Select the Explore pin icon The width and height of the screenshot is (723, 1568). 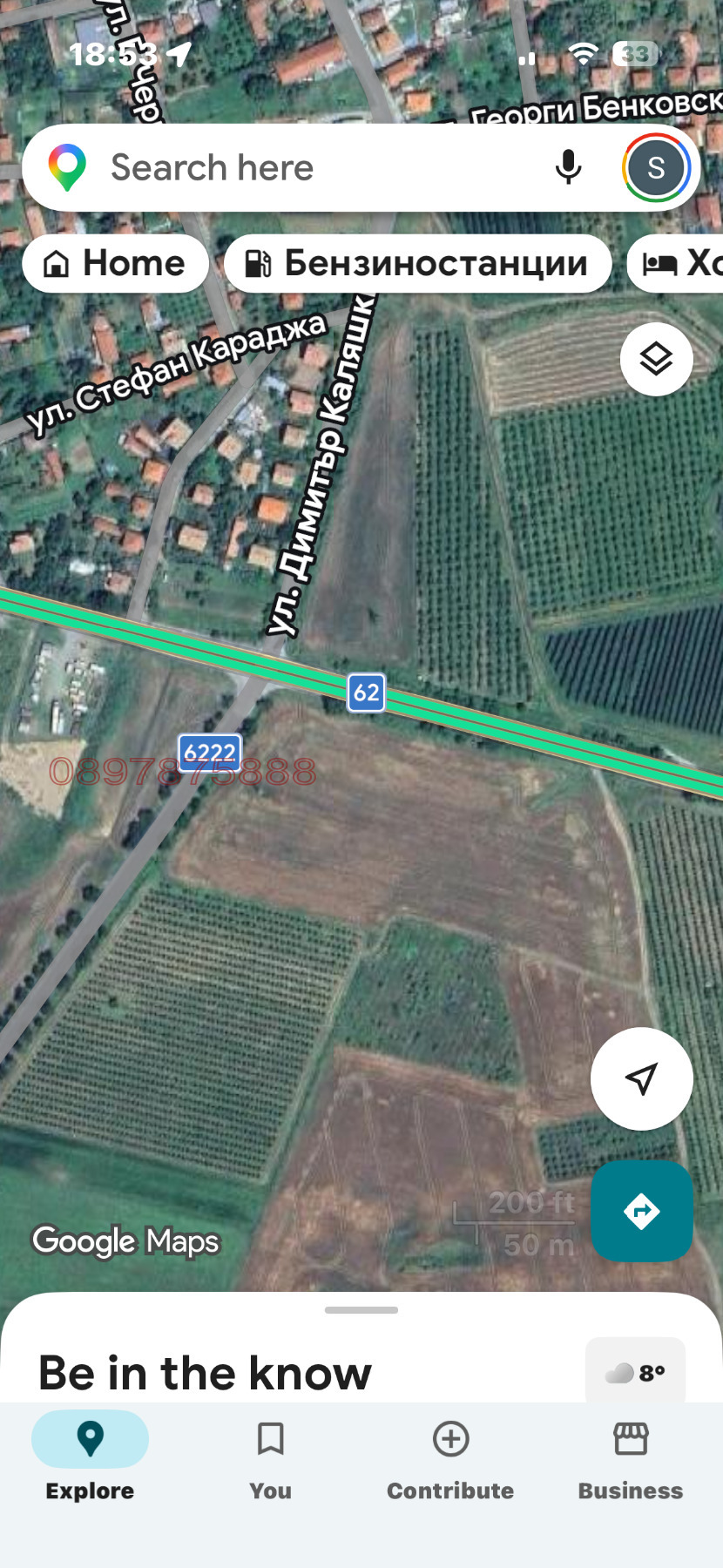[89, 1439]
